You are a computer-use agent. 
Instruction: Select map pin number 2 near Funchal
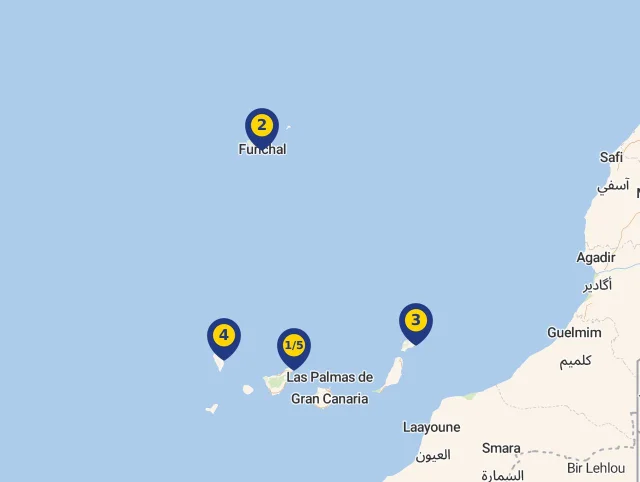(x=261, y=126)
